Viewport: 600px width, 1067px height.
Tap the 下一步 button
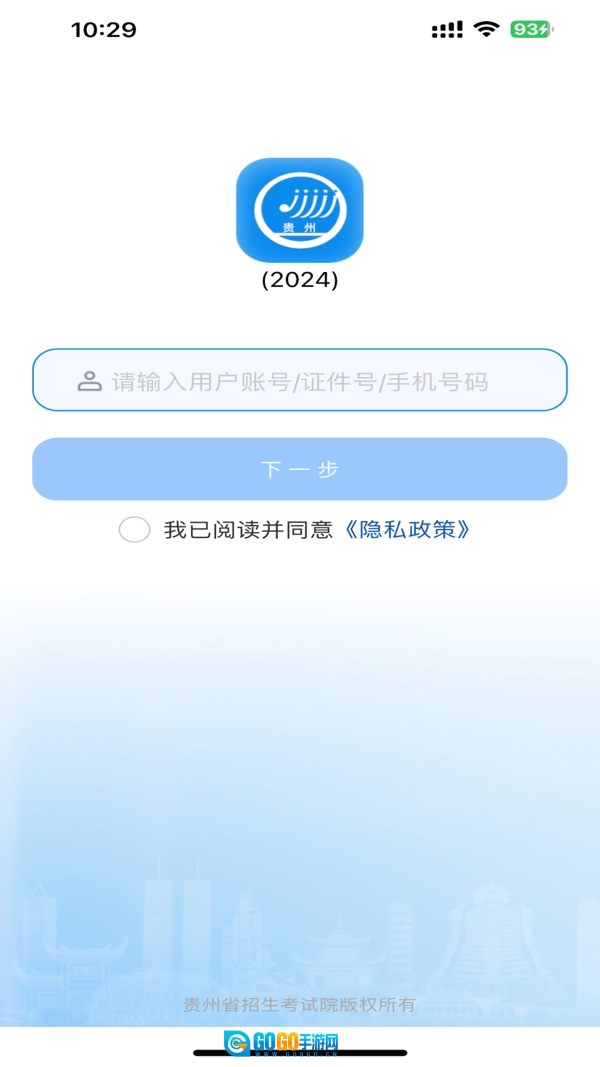(300, 469)
